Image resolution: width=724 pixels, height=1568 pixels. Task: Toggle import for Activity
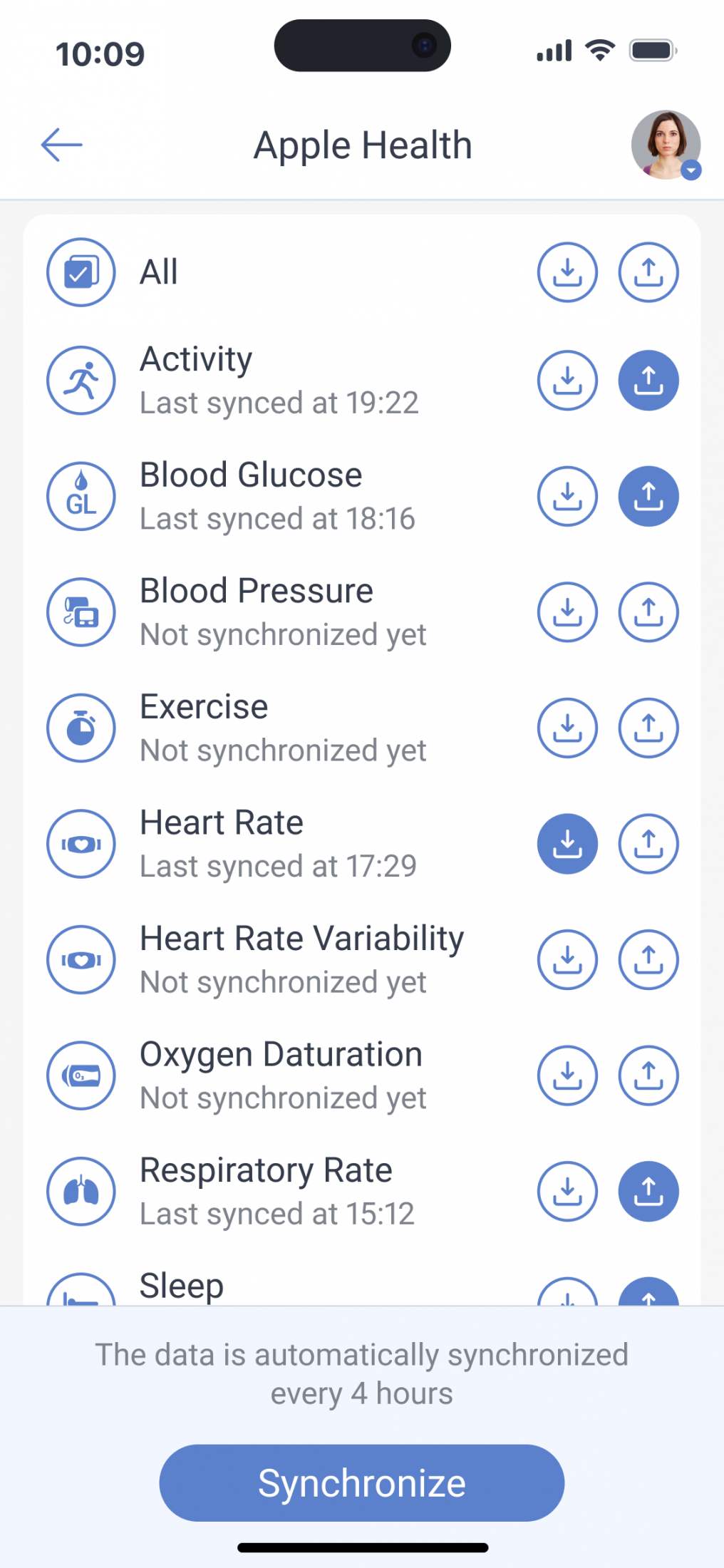click(567, 381)
